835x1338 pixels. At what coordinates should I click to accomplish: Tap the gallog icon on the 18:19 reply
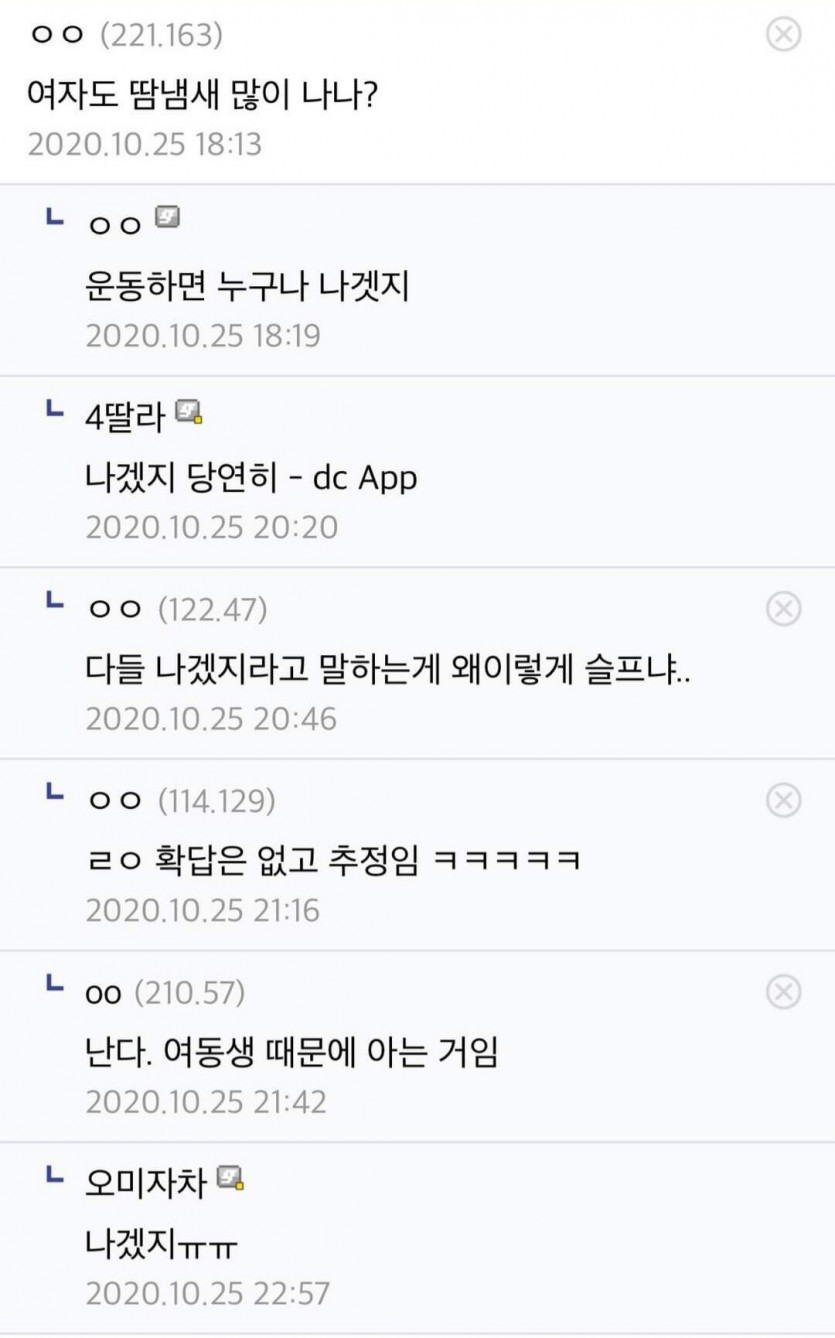click(x=167, y=217)
